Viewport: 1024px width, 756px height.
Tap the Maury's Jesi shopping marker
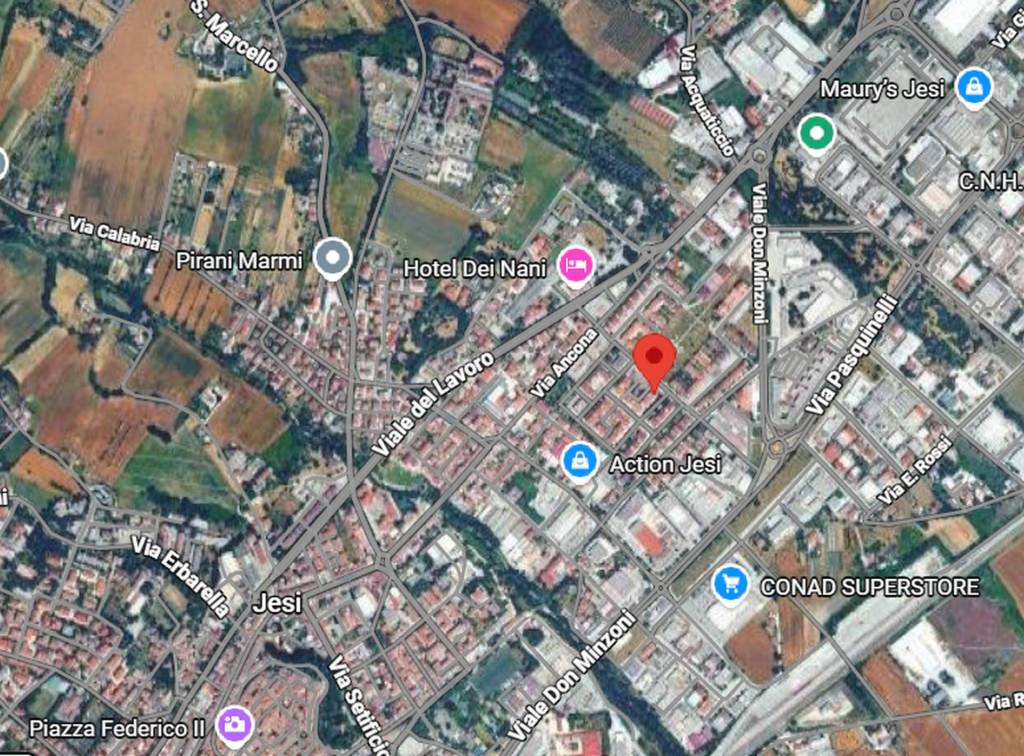(972, 88)
